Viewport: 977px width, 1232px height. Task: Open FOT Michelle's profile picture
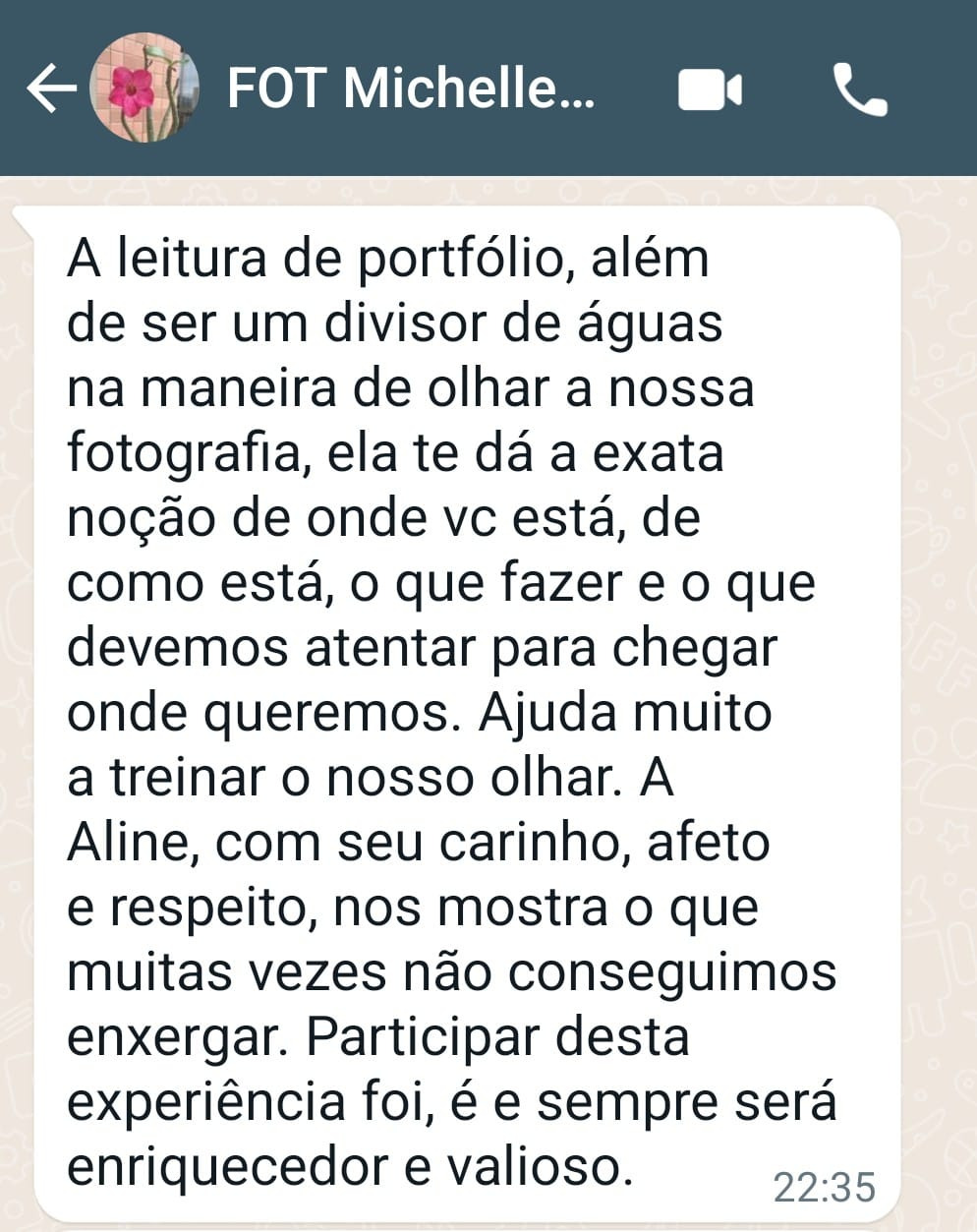pyautogui.click(x=144, y=88)
